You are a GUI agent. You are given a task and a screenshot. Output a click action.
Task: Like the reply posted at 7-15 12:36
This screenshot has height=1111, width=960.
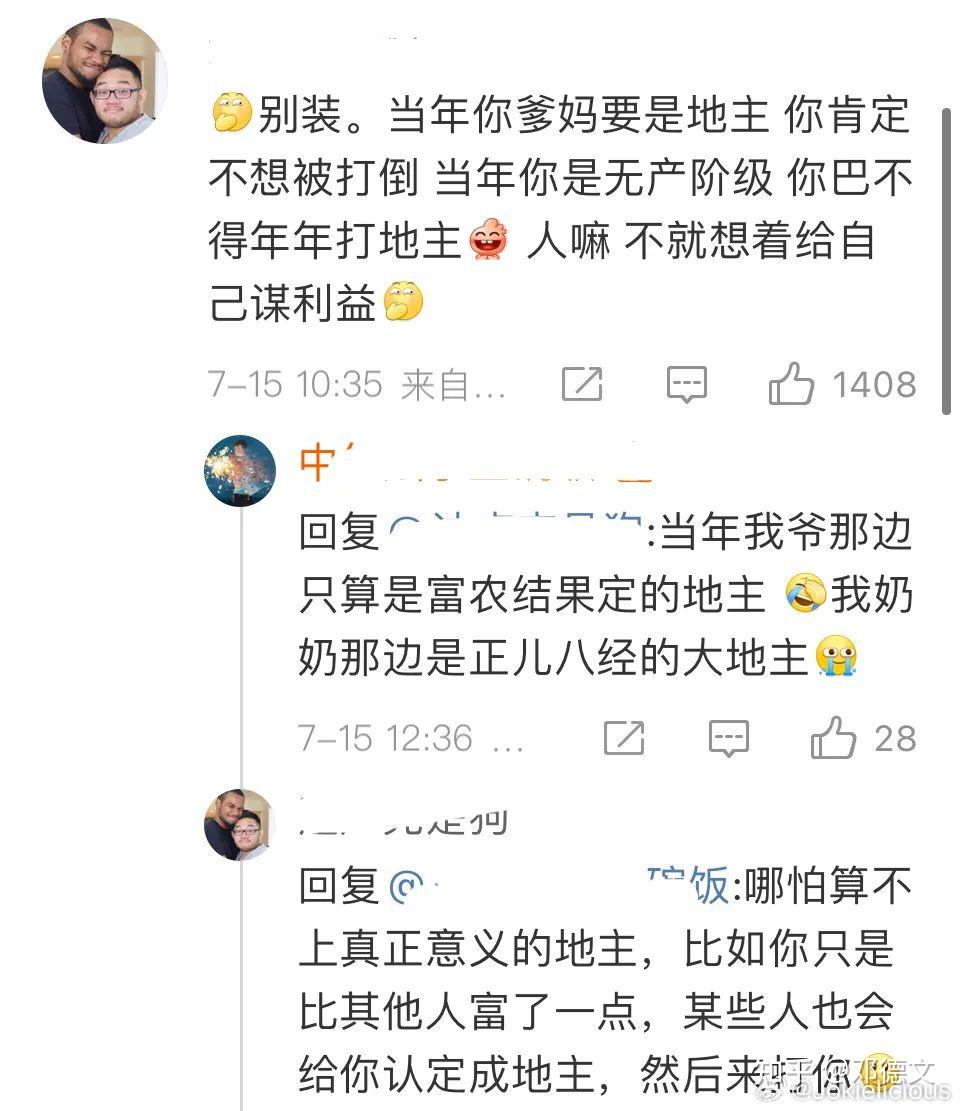833,739
